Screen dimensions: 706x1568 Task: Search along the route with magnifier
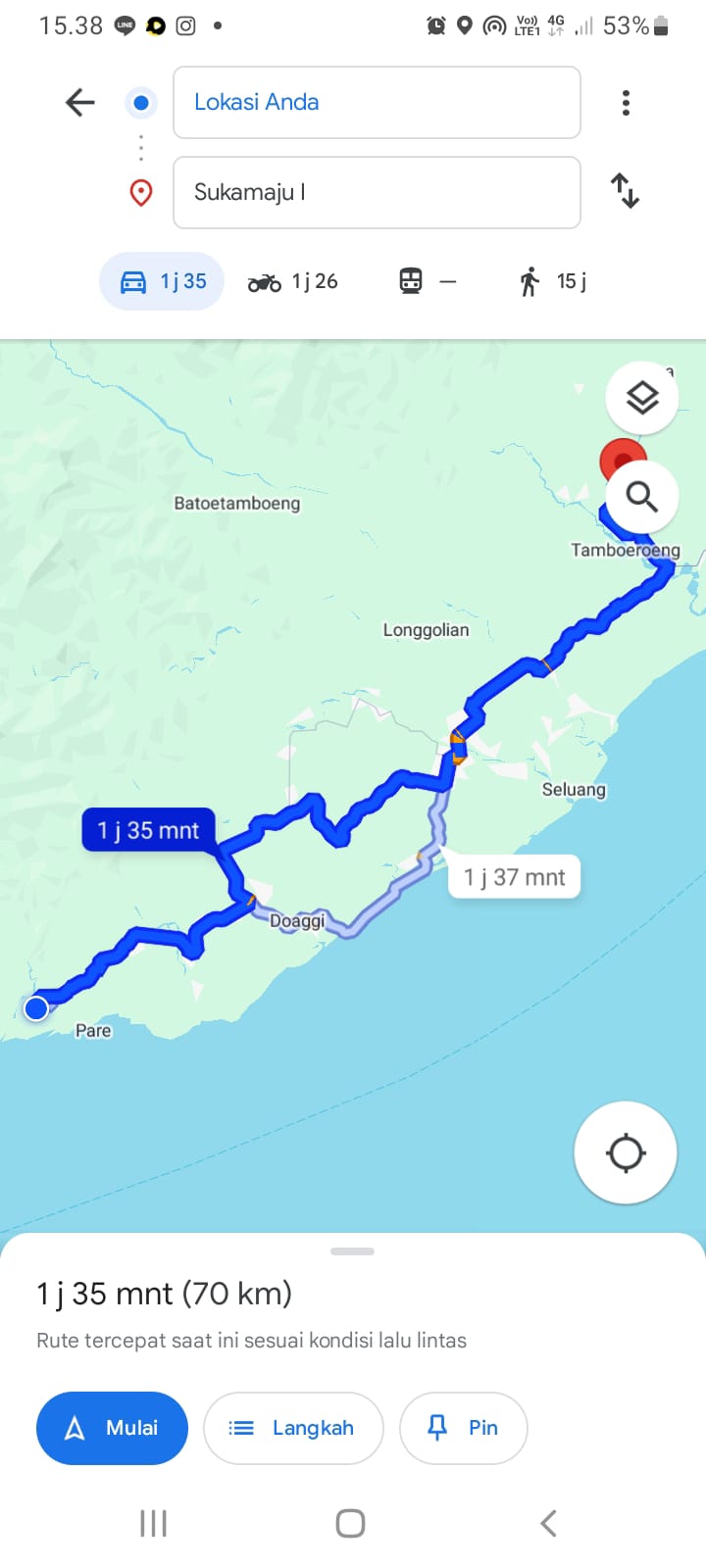642,497
